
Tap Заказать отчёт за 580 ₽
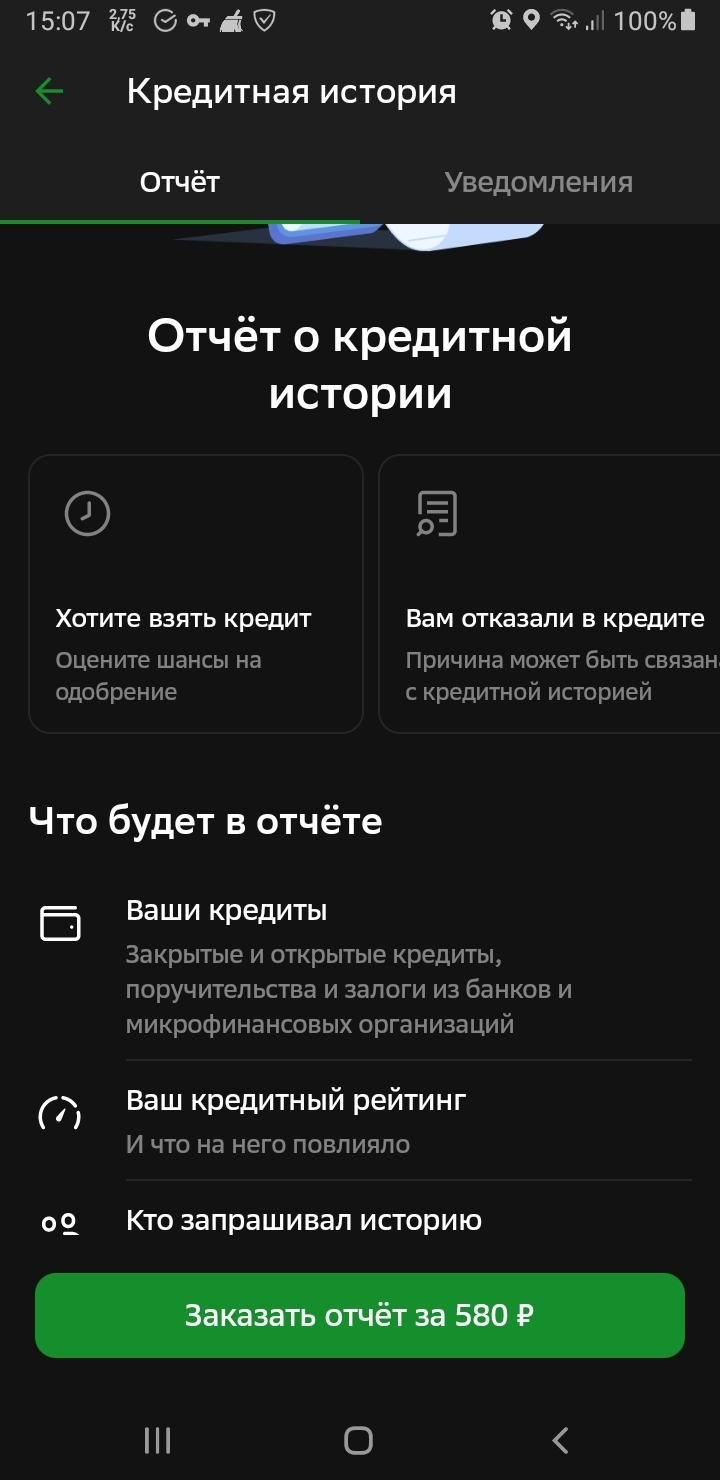(x=360, y=1315)
